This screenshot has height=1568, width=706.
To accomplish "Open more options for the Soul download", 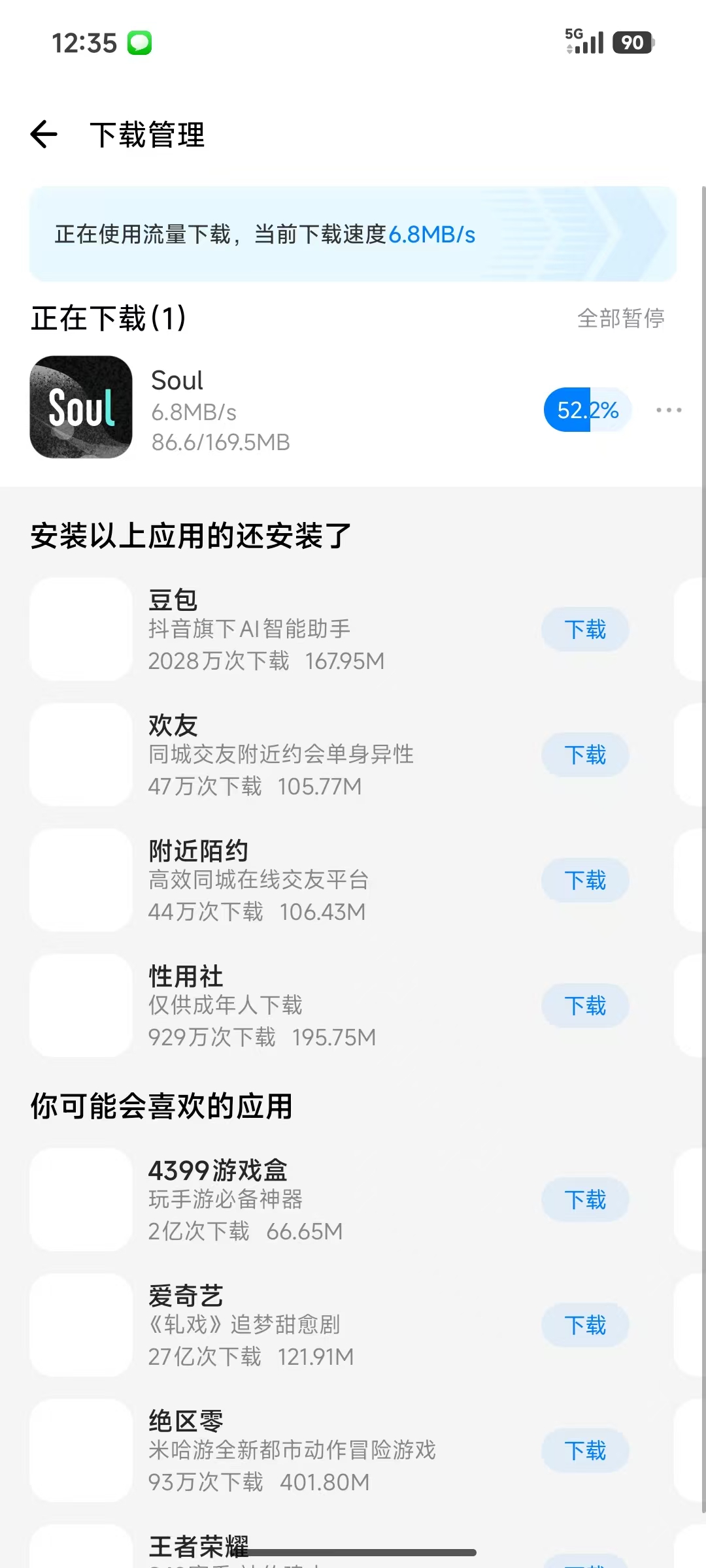I will coord(668,410).
